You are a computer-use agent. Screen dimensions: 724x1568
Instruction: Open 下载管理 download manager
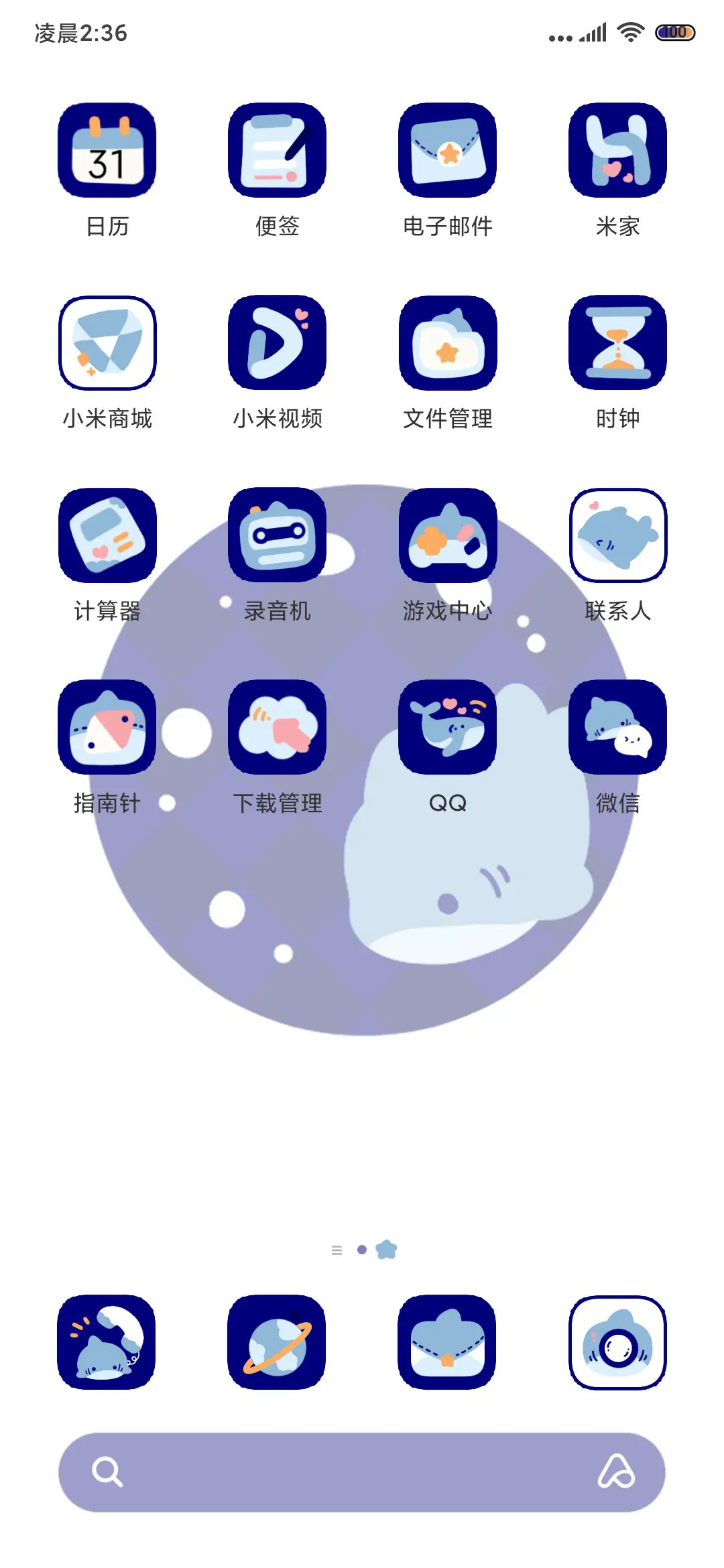[277, 730]
